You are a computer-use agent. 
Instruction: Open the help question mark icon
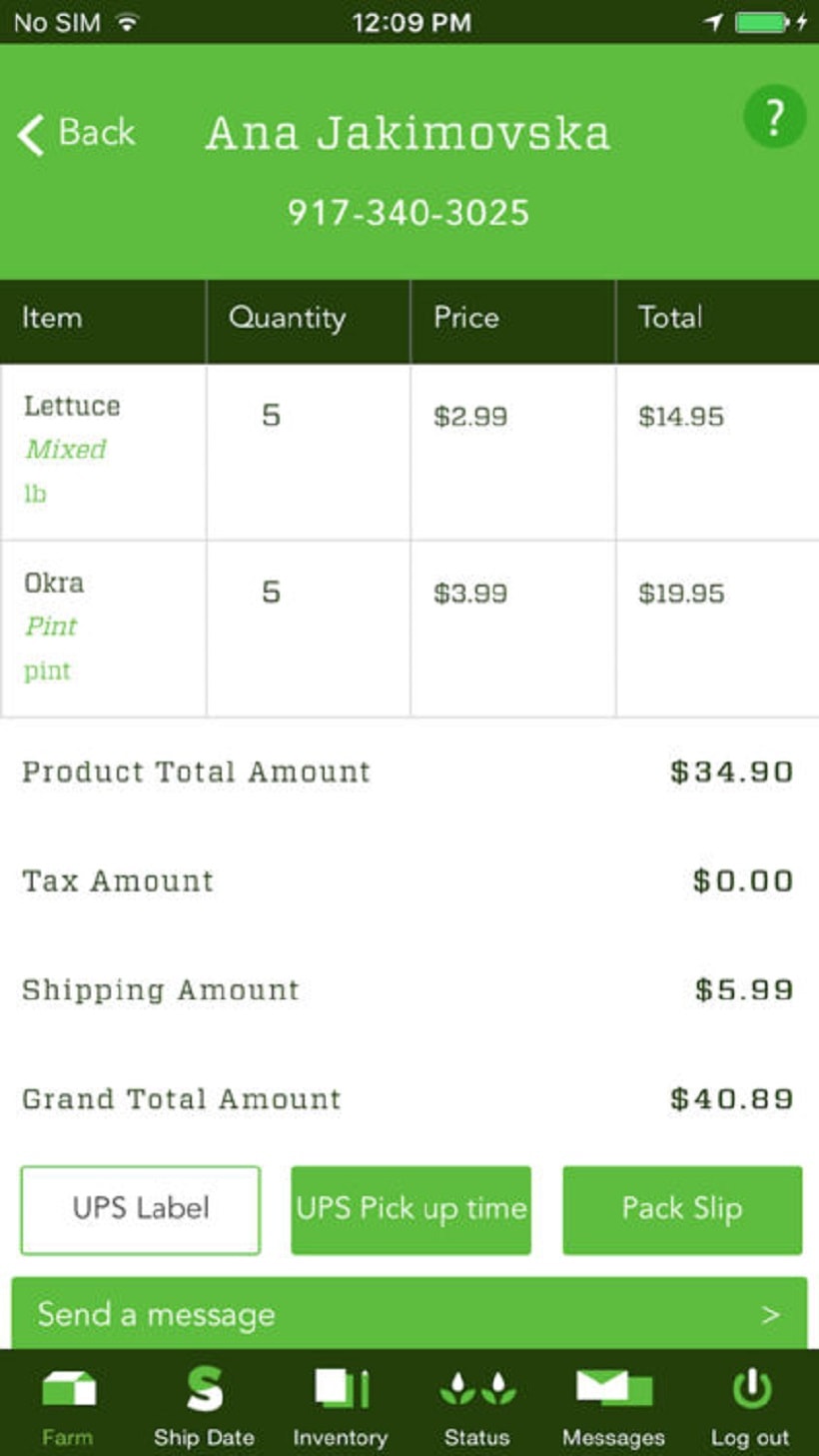(774, 118)
